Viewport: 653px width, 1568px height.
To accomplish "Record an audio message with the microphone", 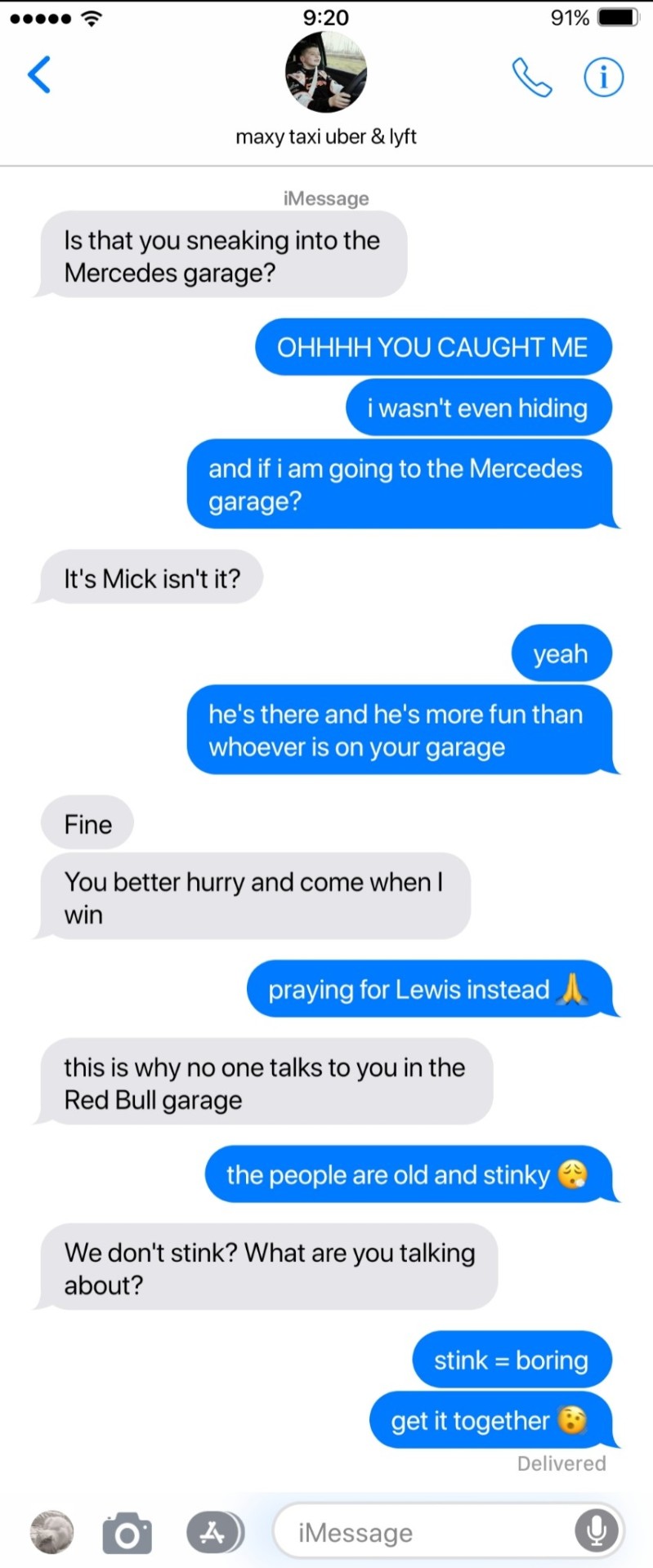I will click(x=596, y=1531).
